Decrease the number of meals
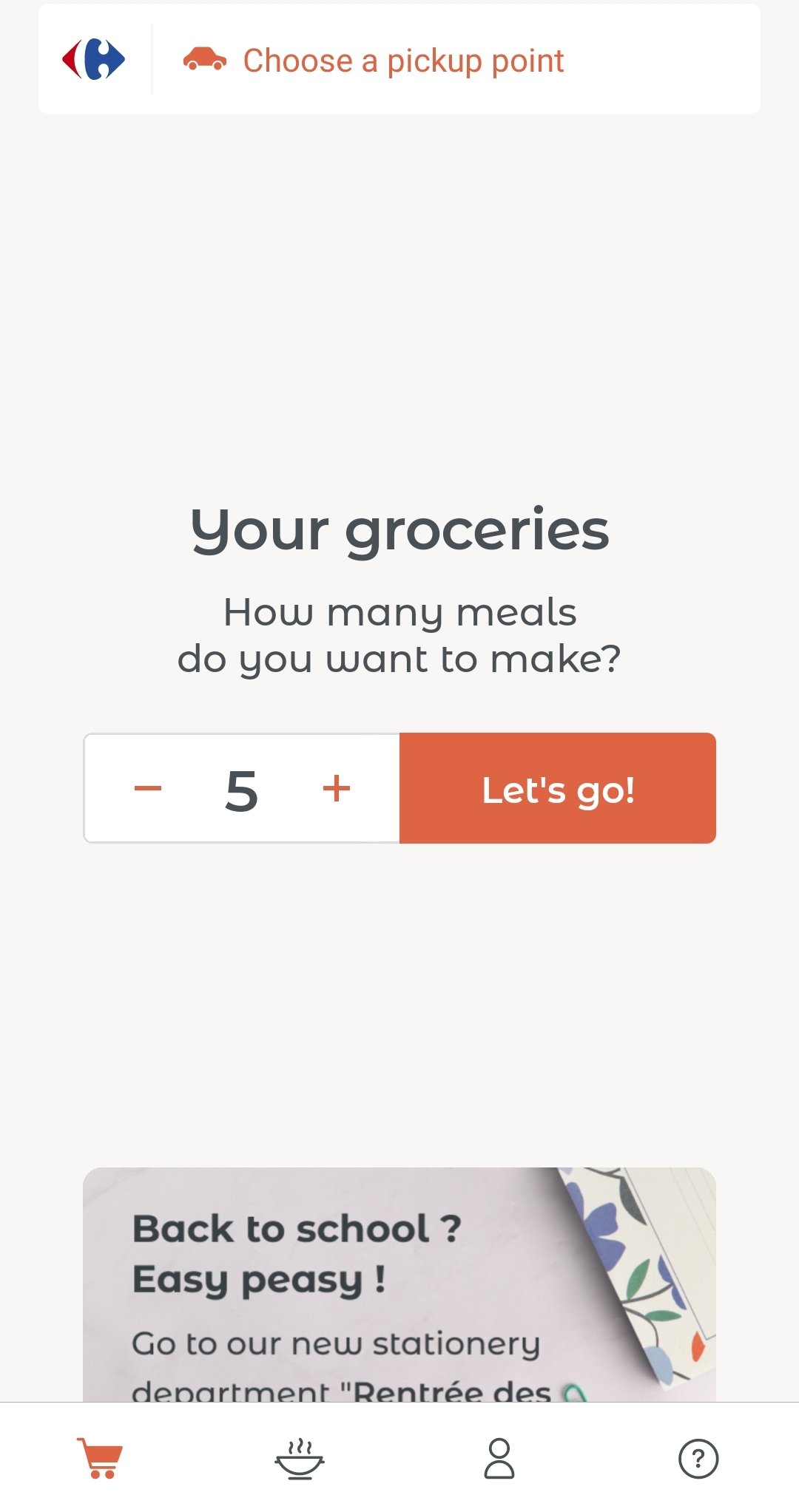Screen dimensions: 799x1512 pyautogui.click(x=148, y=788)
